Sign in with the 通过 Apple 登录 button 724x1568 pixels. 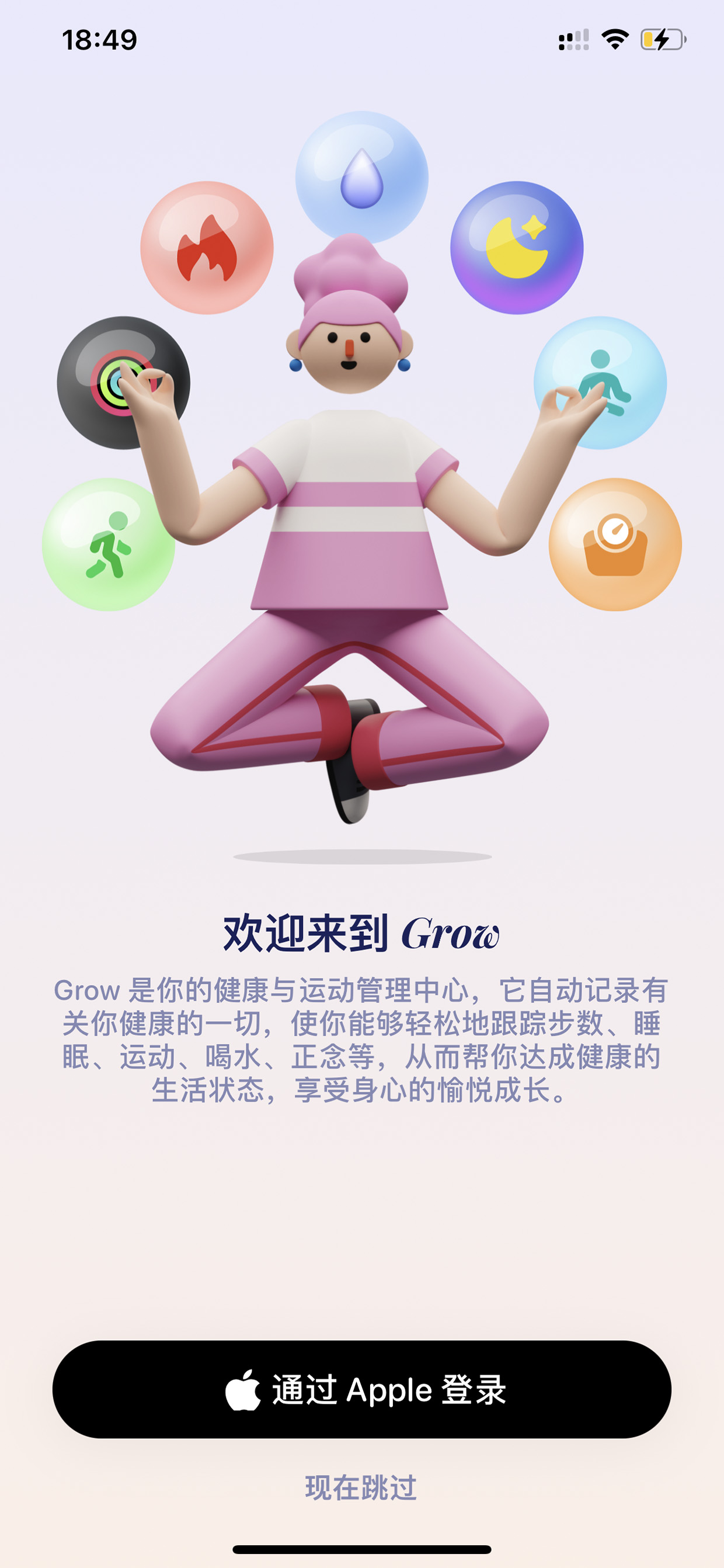coord(361,1389)
